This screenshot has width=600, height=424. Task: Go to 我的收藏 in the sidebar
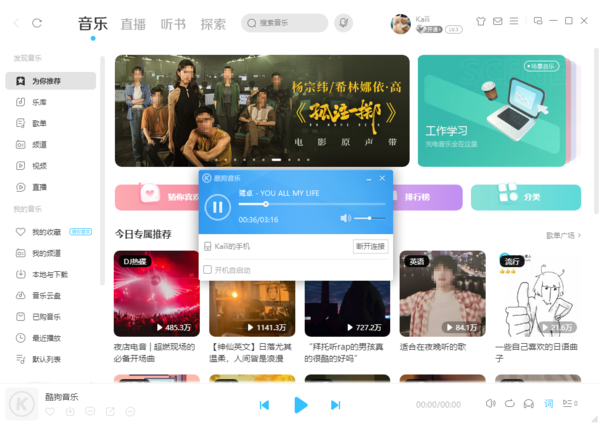coord(45,232)
